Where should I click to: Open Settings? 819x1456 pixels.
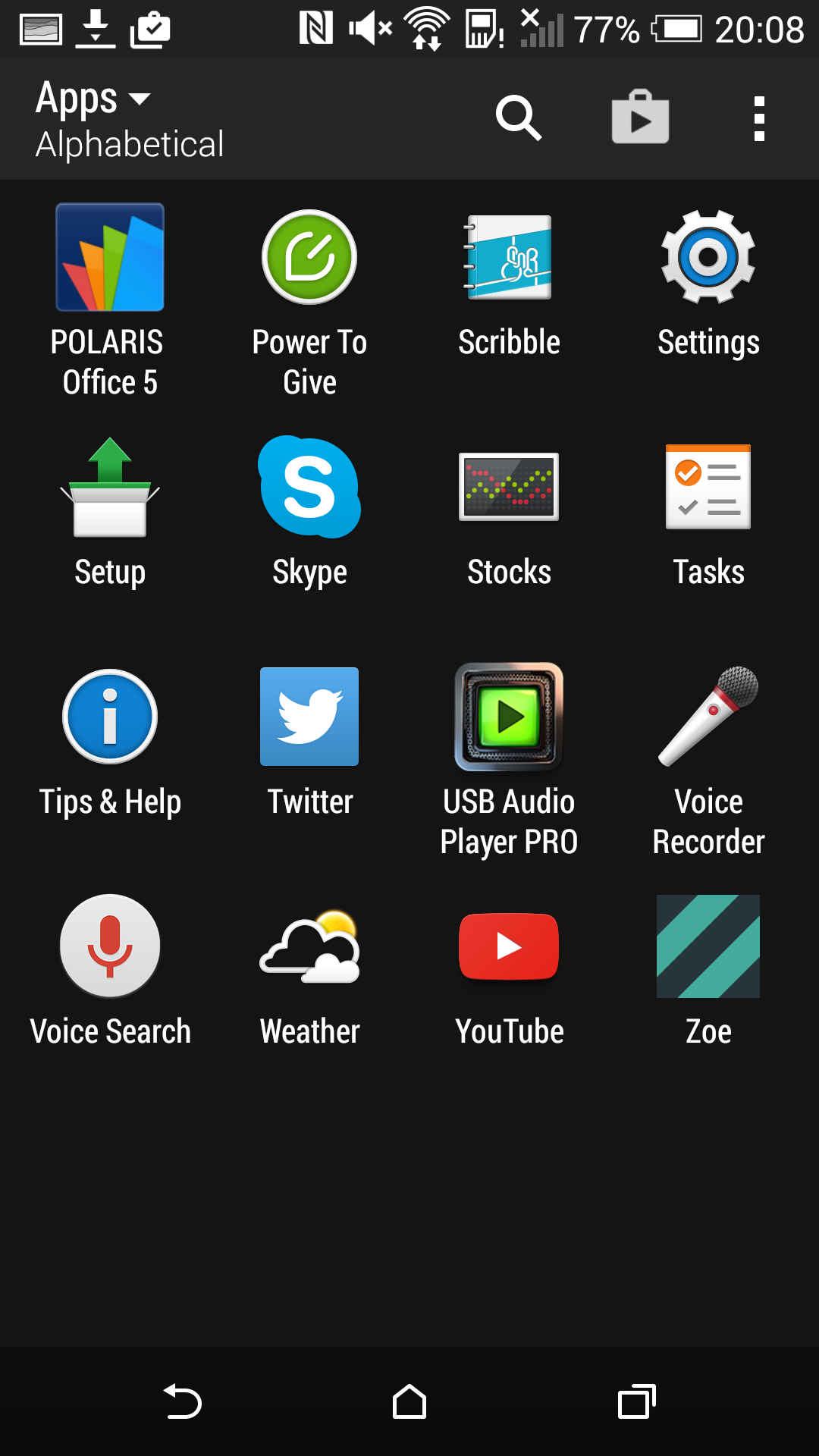(708, 258)
